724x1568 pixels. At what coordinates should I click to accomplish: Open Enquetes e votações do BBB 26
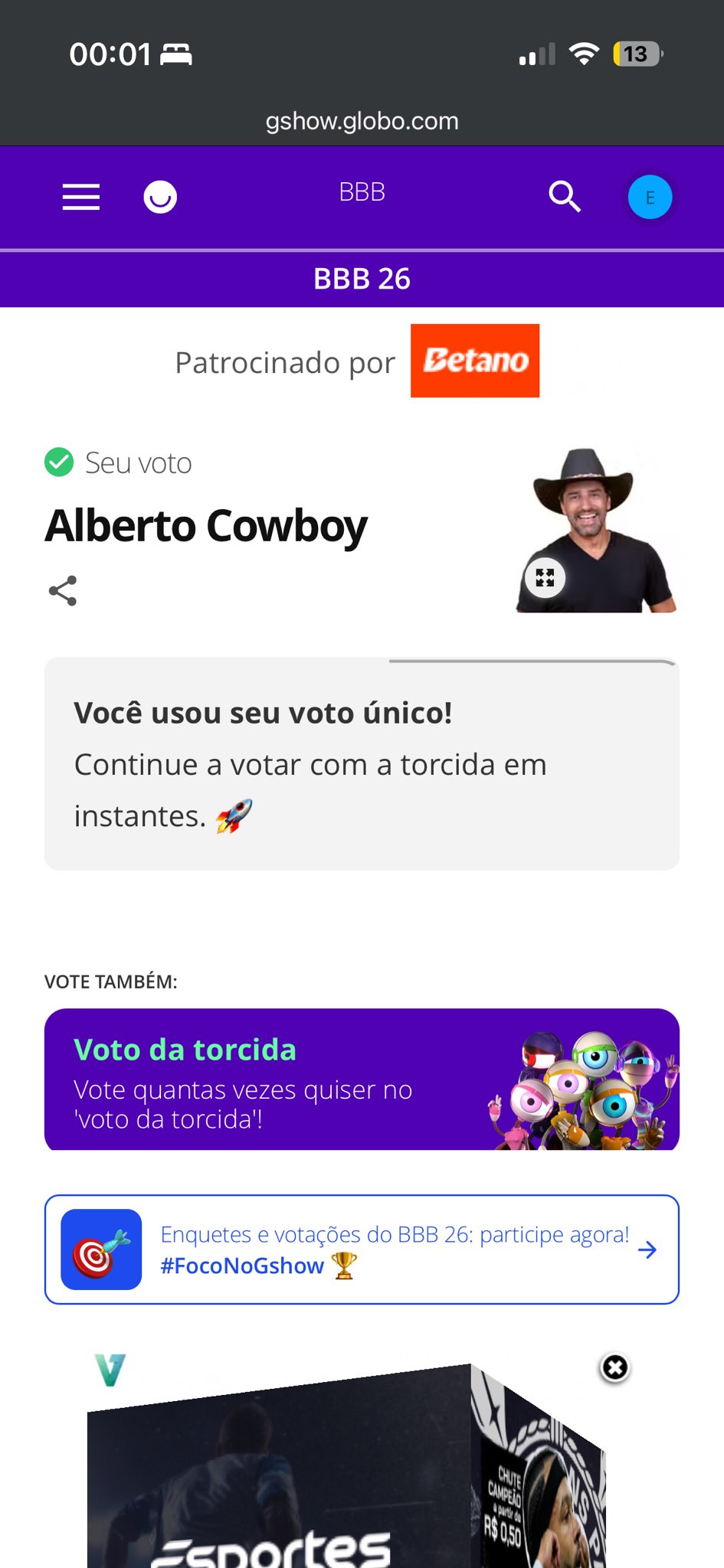pyautogui.click(x=362, y=1249)
